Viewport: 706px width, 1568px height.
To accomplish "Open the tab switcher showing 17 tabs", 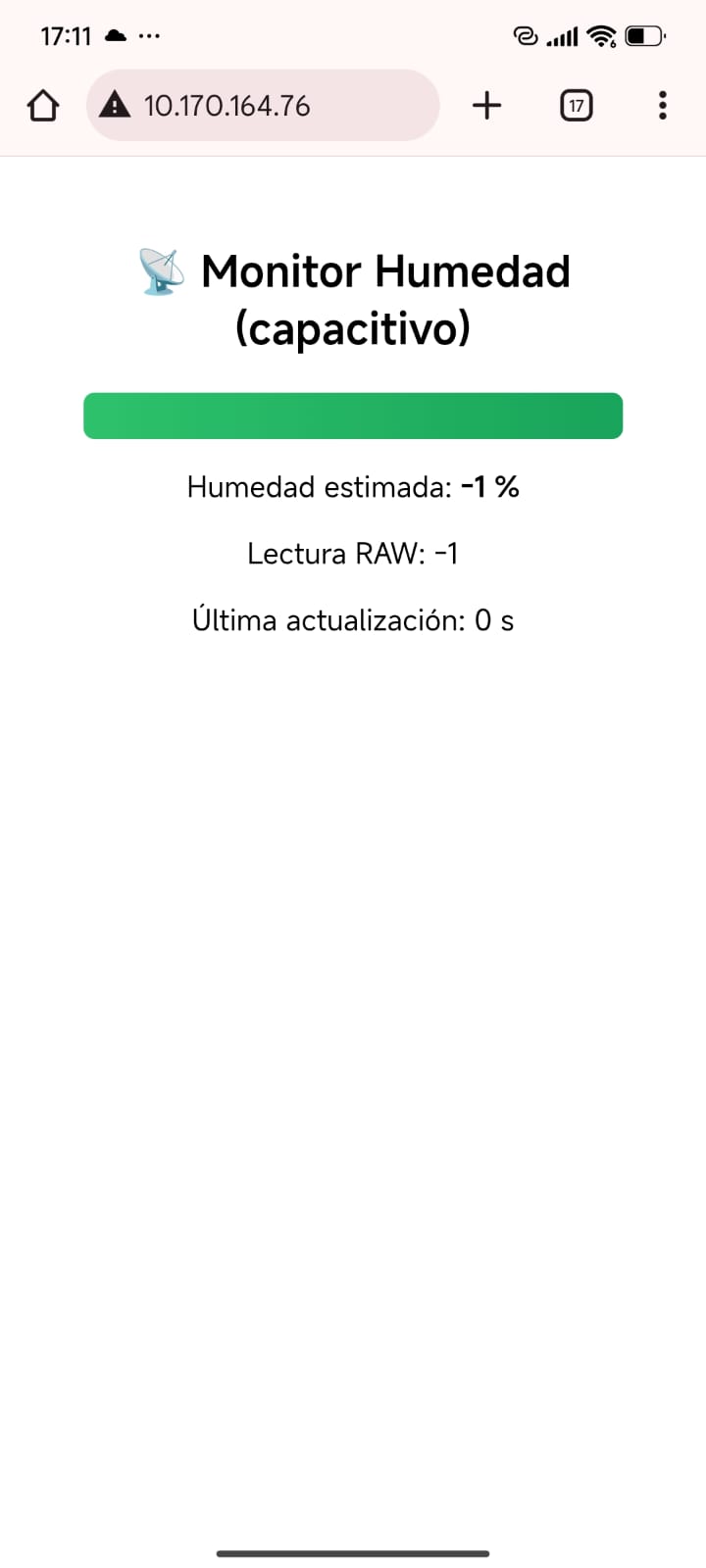I will pyautogui.click(x=576, y=105).
